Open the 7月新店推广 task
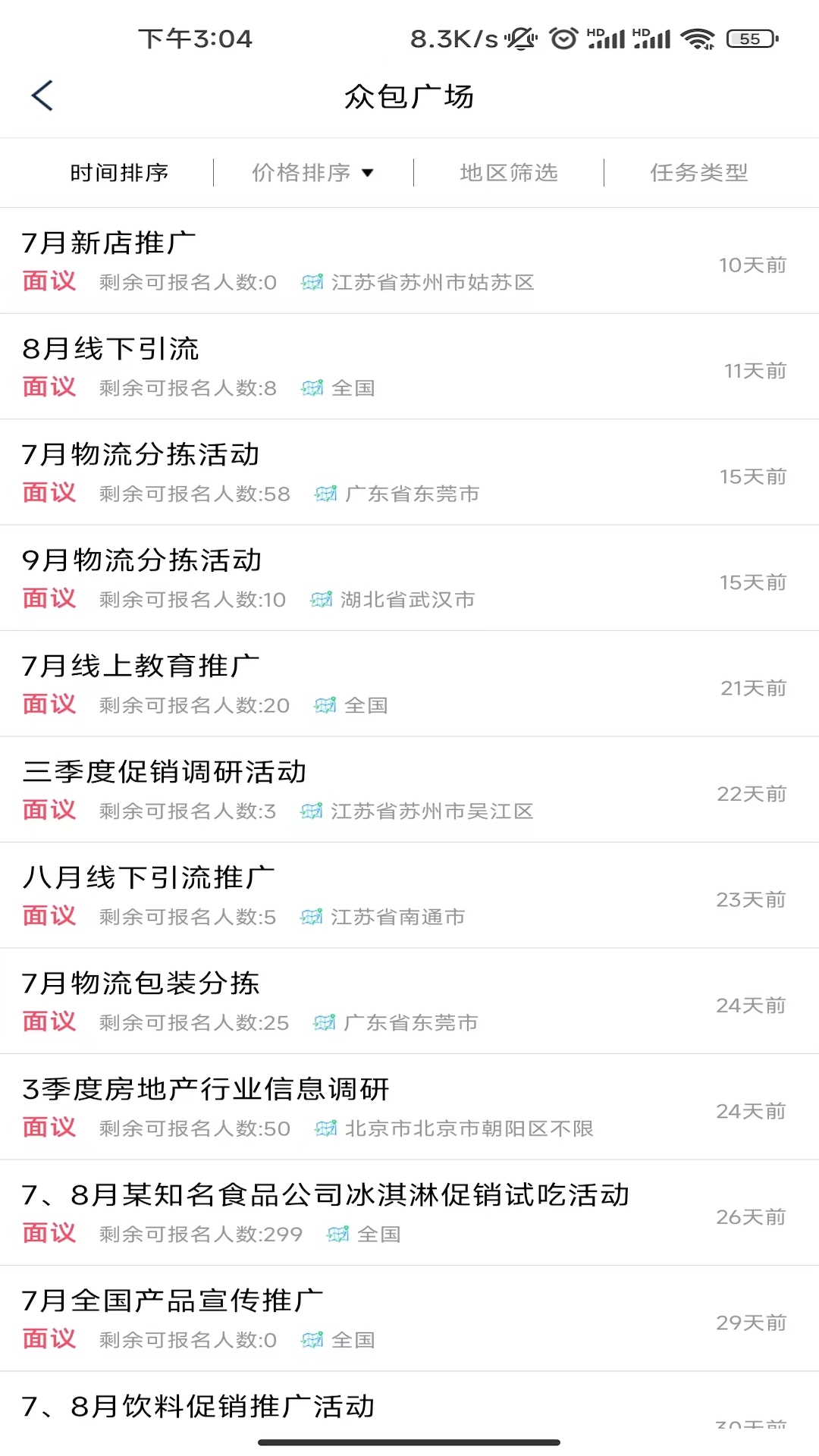Image resolution: width=819 pixels, height=1456 pixels. coord(409,261)
